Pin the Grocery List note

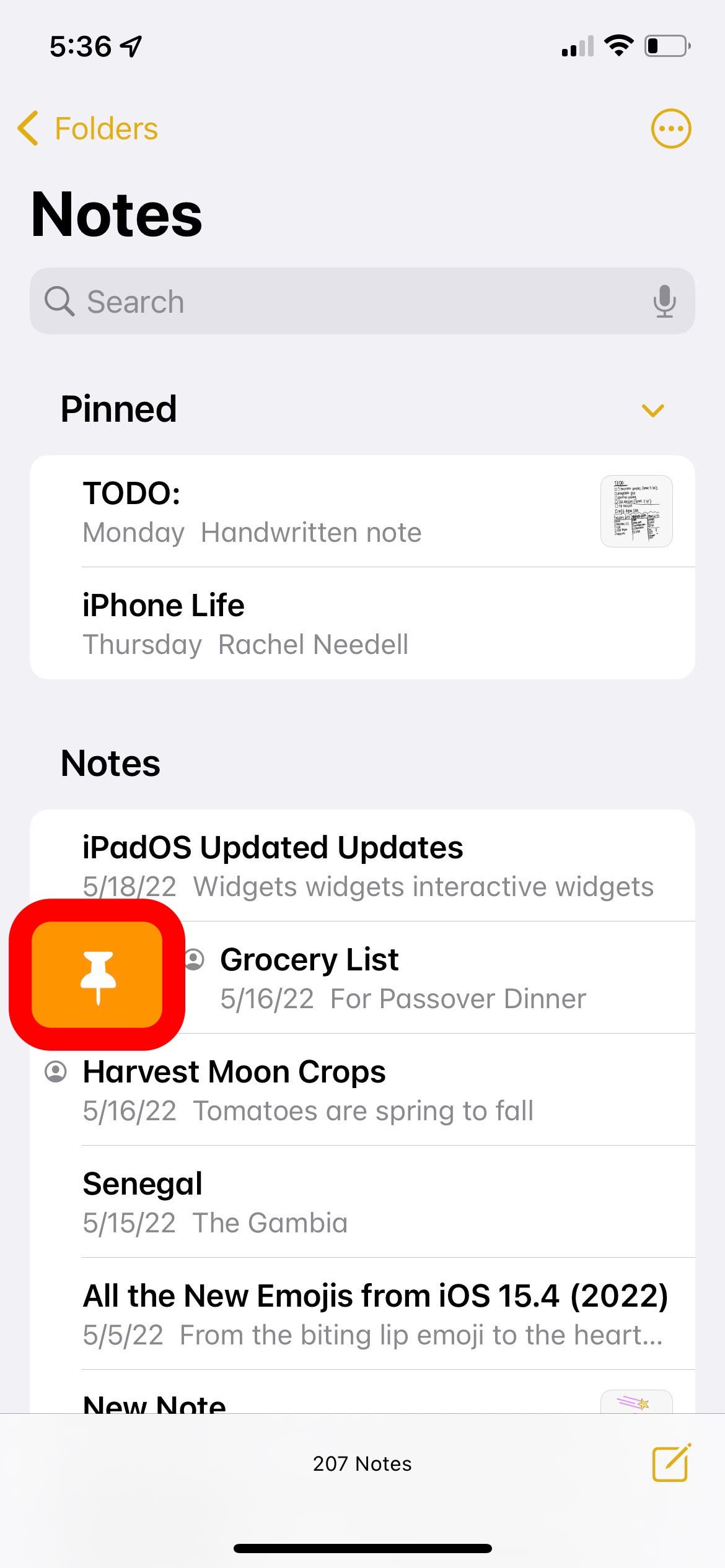click(97, 975)
